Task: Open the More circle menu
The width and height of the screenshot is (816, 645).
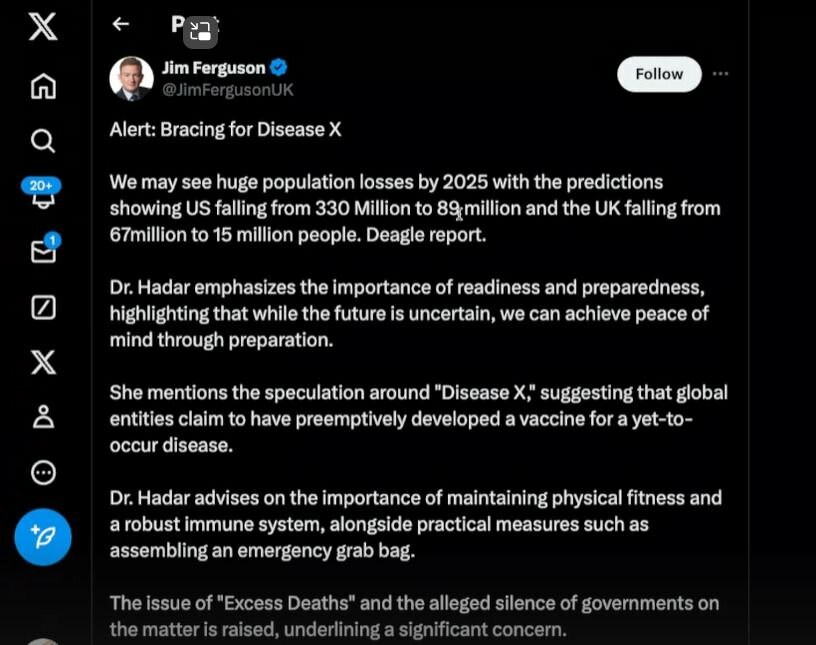Action: click(43, 472)
